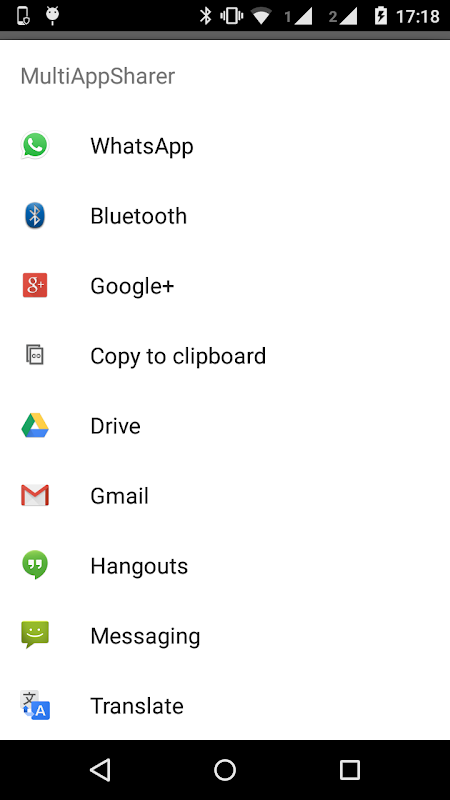Screen dimensions: 450x800
Task: Send to Translate
Action: [225, 705]
